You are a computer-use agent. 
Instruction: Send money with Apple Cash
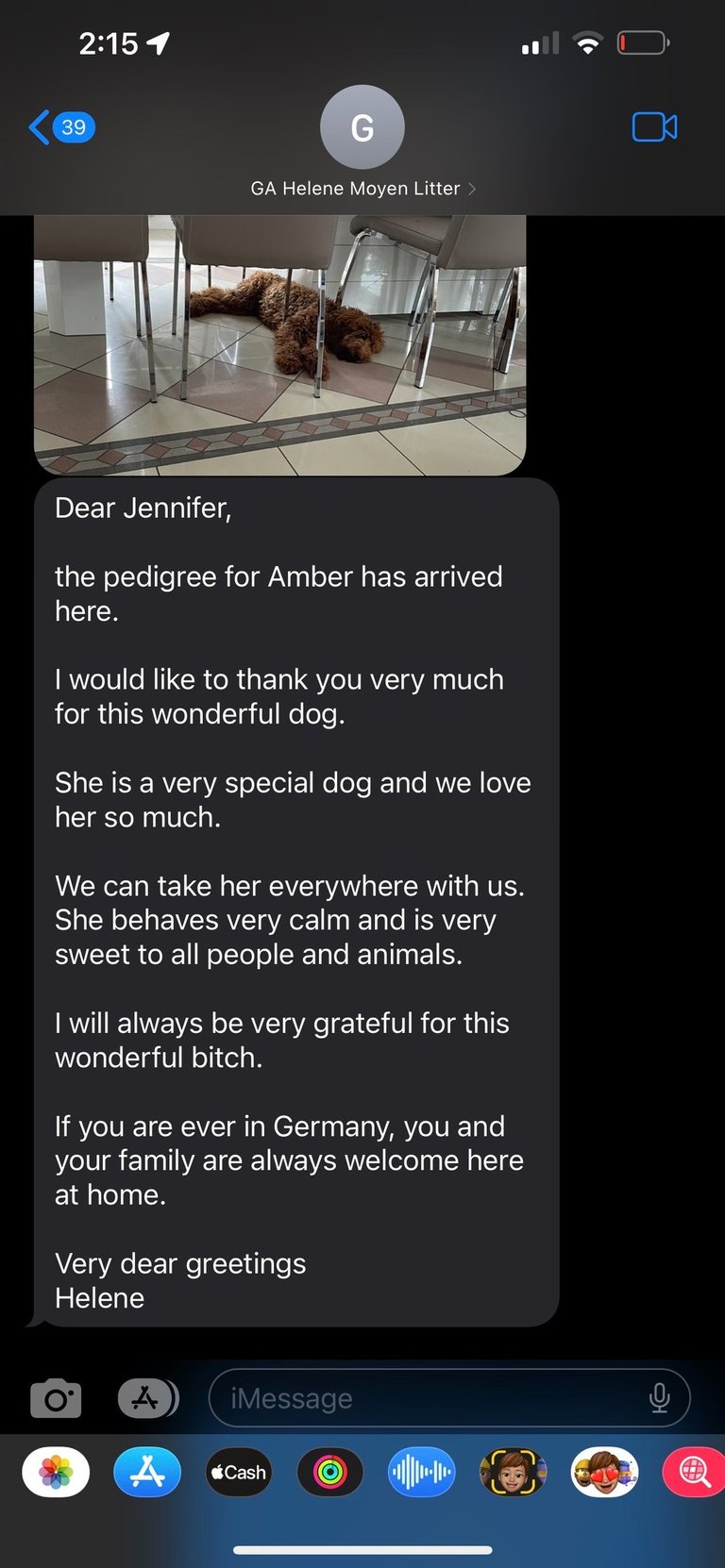(239, 1472)
